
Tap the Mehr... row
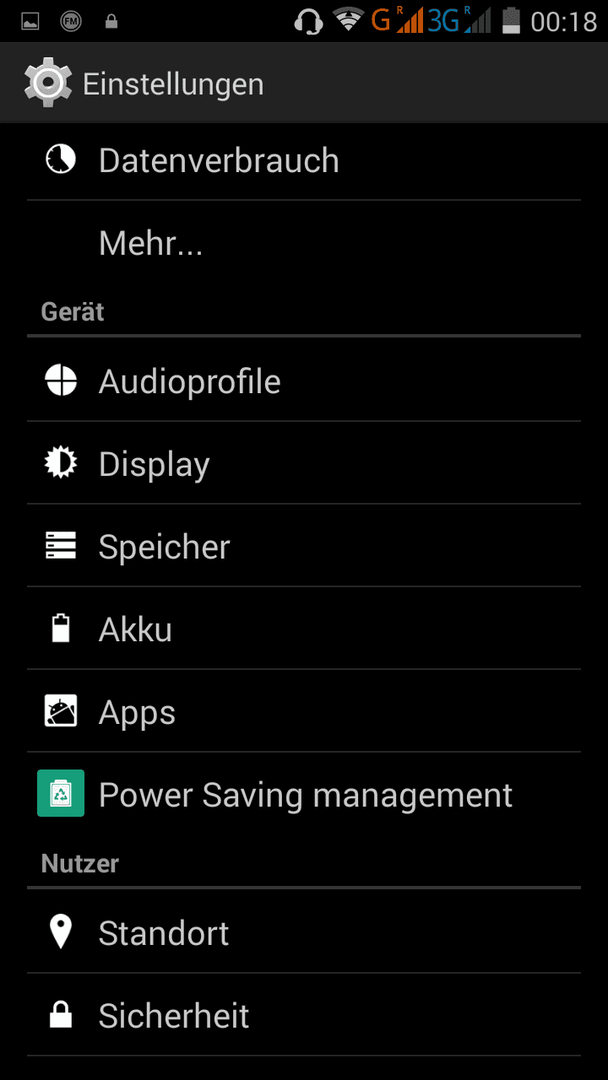(x=304, y=243)
